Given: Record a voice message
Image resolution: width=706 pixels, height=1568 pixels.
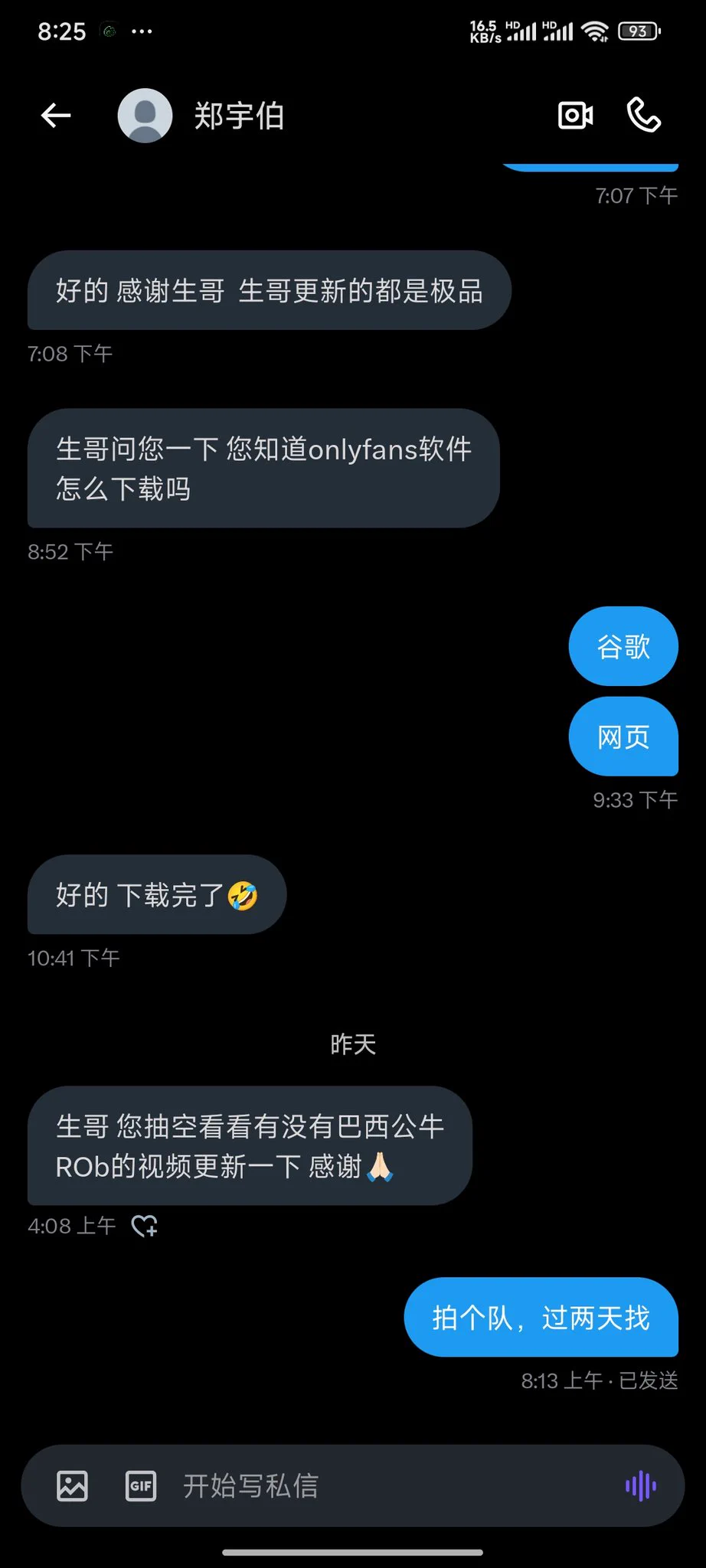Looking at the screenshot, I should [641, 1486].
